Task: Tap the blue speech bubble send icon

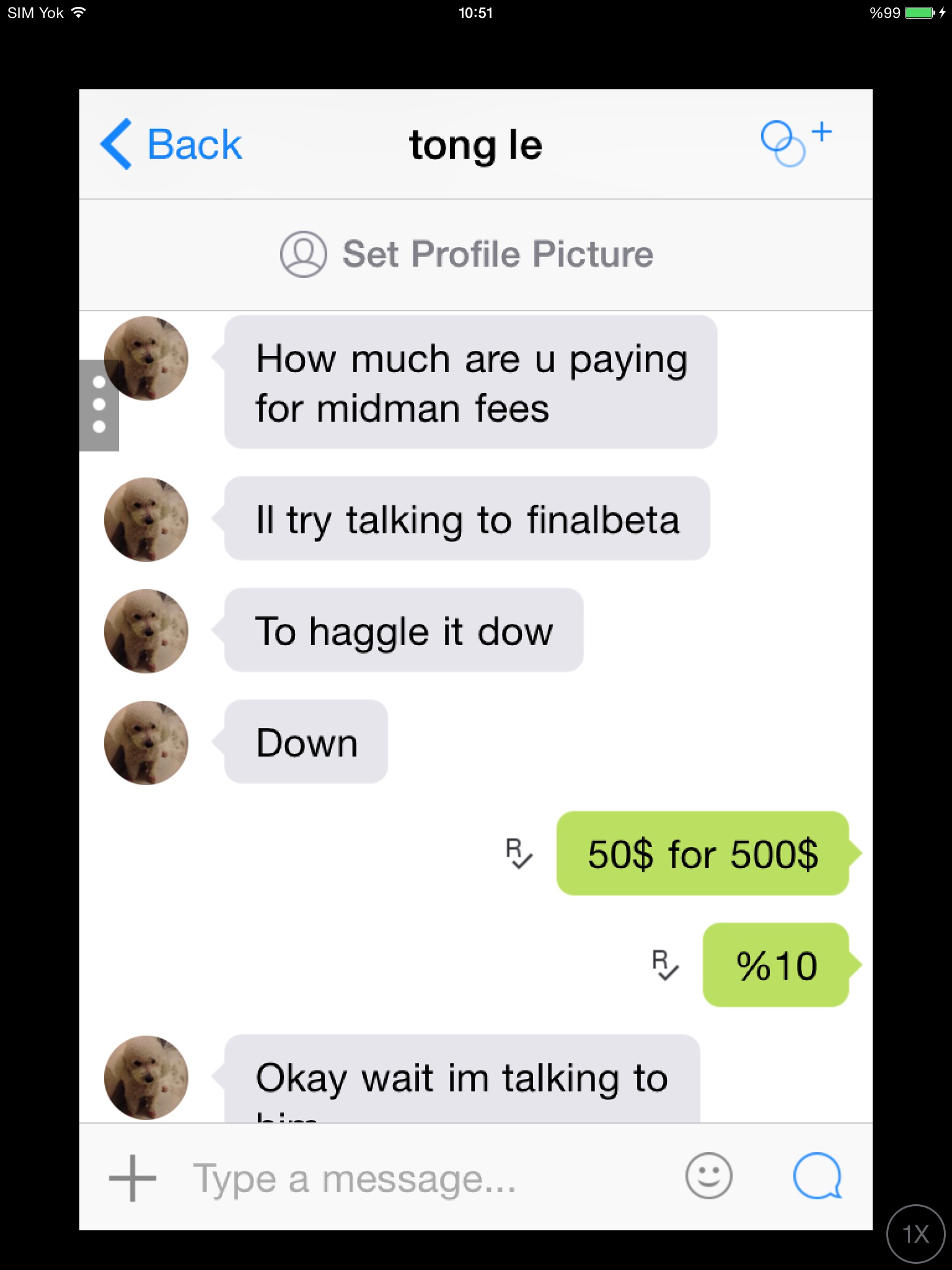Action: pyautogui.click(x=817, y=1176)
